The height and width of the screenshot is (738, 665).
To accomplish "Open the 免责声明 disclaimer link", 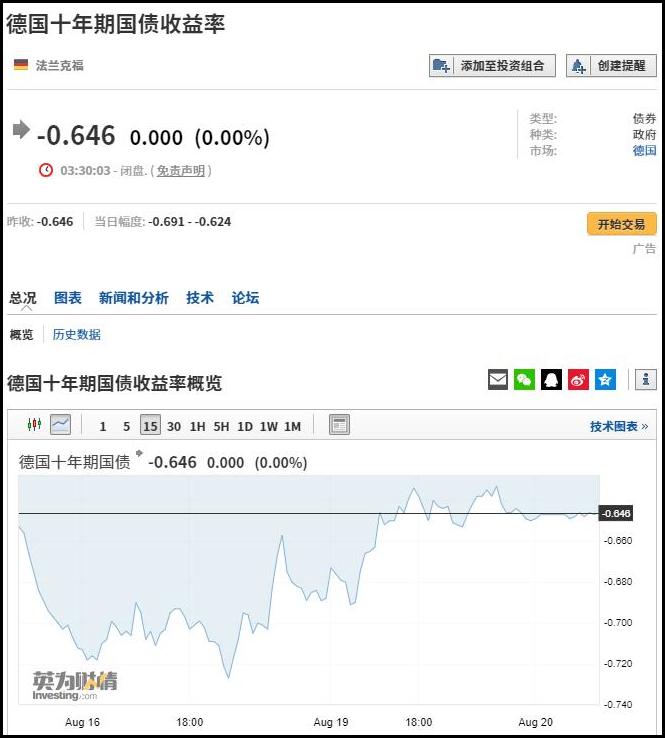I will pyautogui.click(x=181, y=171).
